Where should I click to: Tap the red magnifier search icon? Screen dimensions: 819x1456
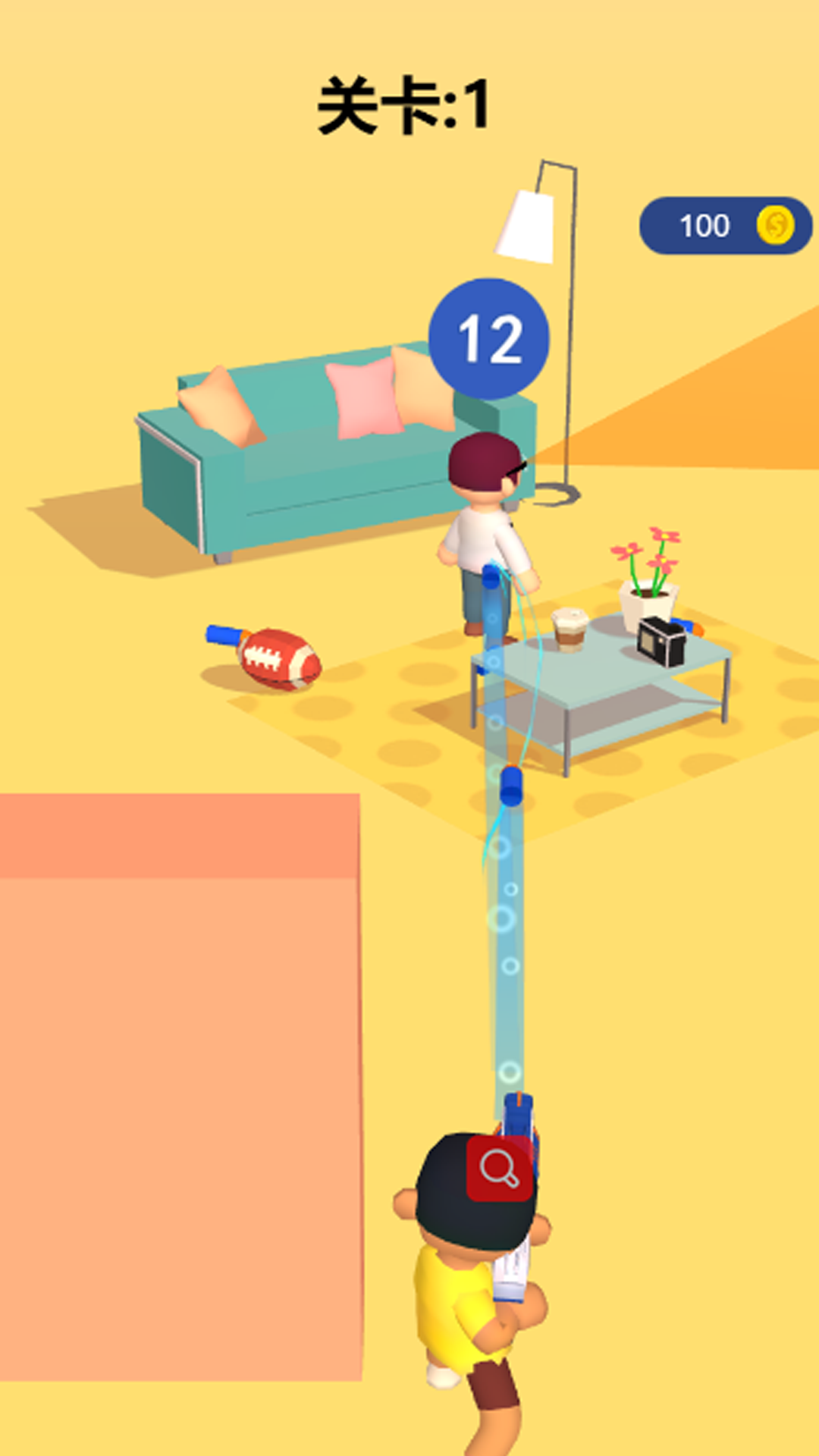[500, 1168]
